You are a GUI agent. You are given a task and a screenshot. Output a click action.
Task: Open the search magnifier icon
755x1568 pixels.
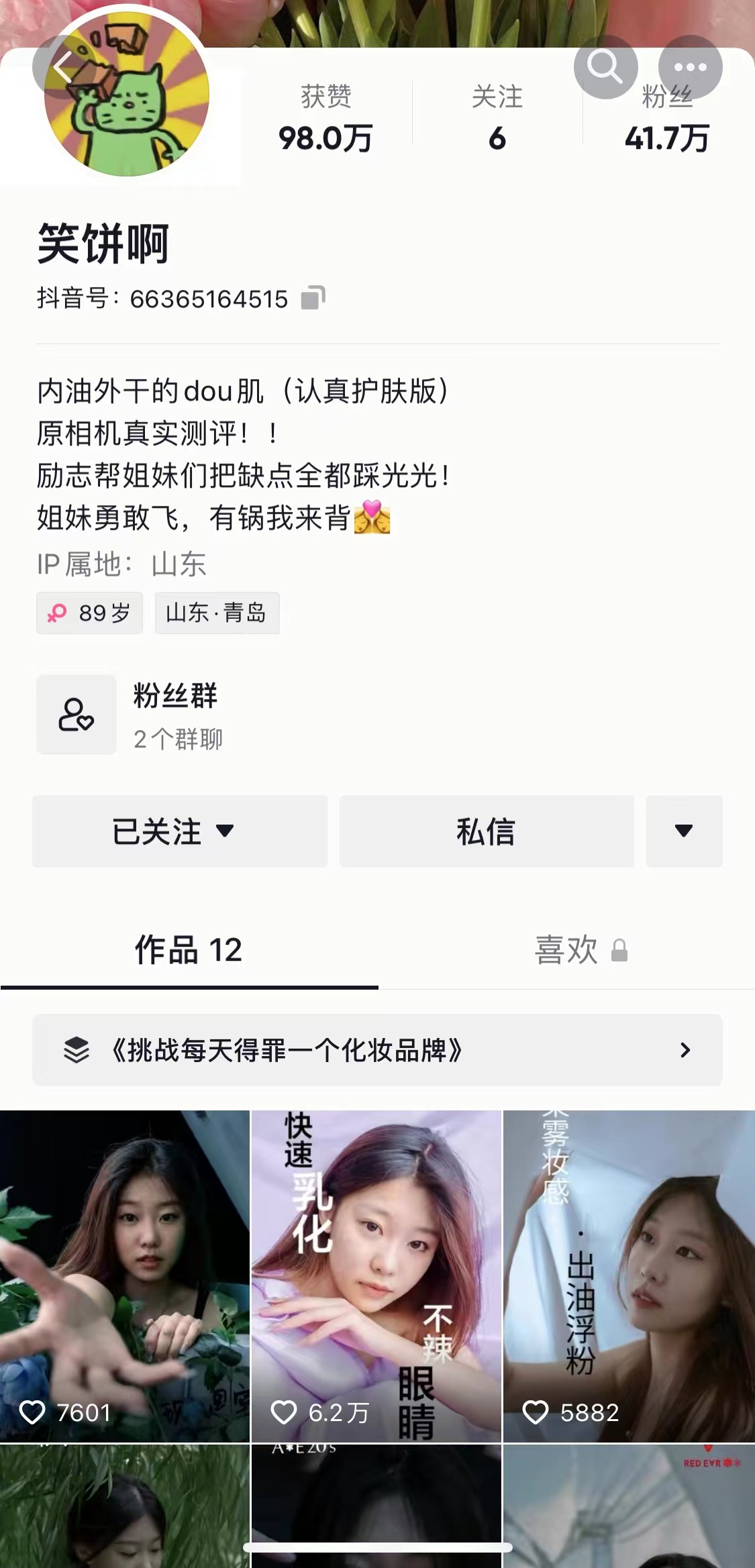[x=605, y=67]
